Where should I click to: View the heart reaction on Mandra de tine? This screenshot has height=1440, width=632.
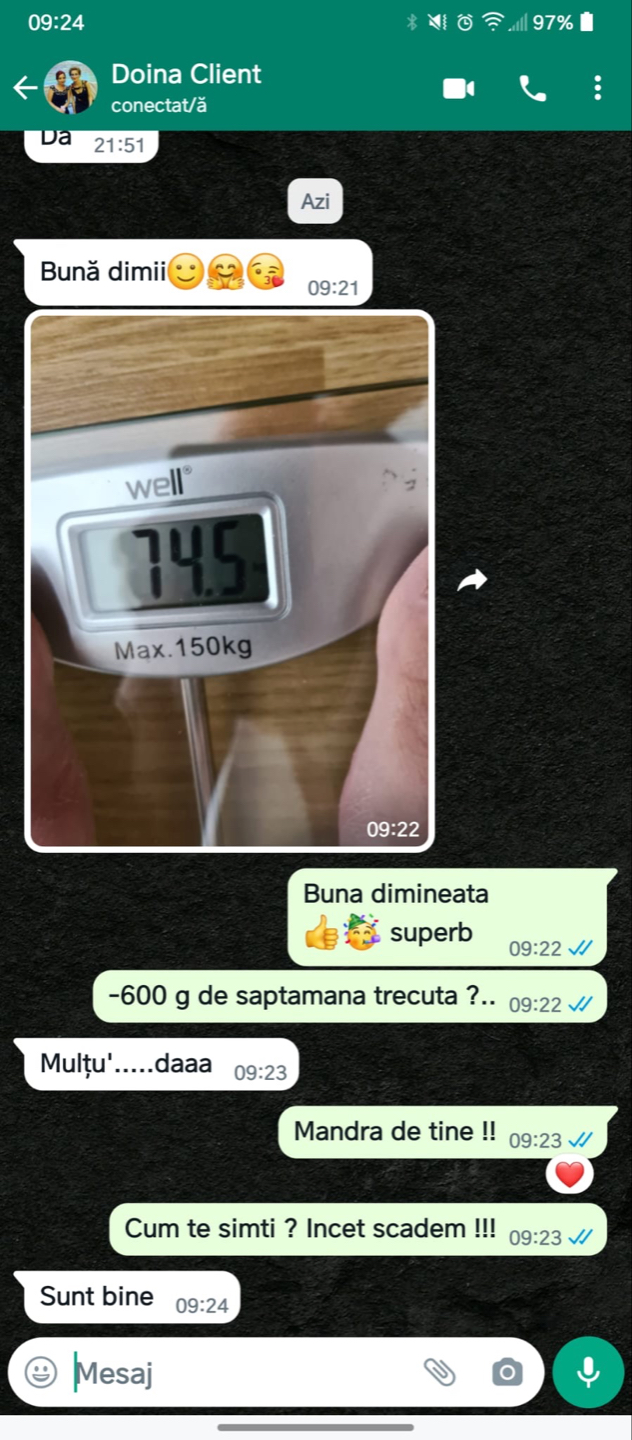(570, 1175)
